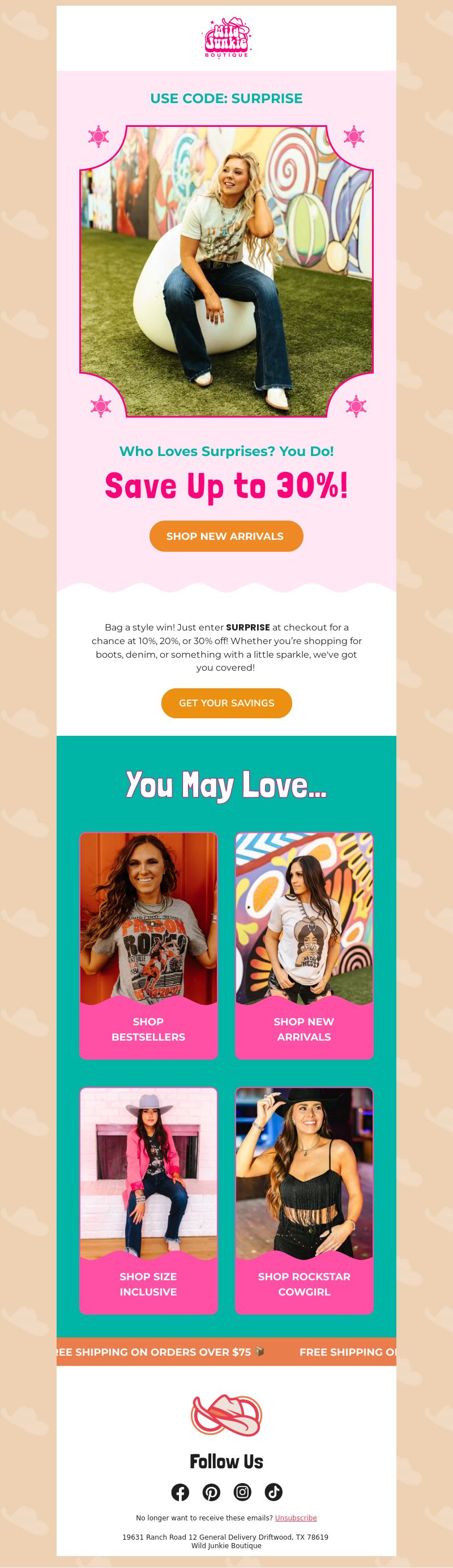Tap the Unsubscribe link
Image resolution: width=453 pixels, height=1568 pixels.
[296, 1518]
